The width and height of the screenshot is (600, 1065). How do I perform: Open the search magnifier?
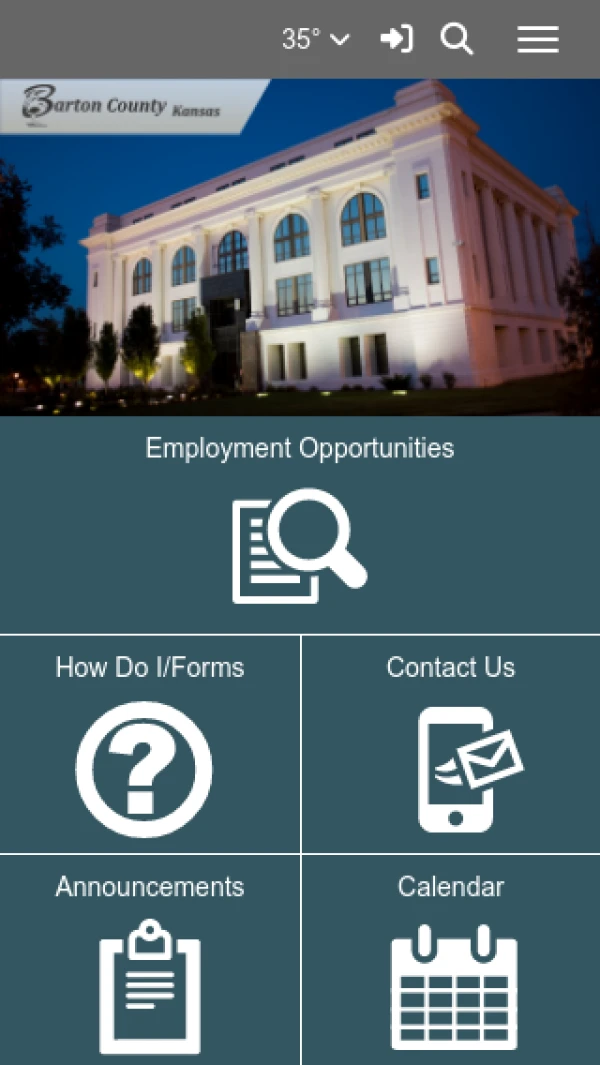pos(456,39)
